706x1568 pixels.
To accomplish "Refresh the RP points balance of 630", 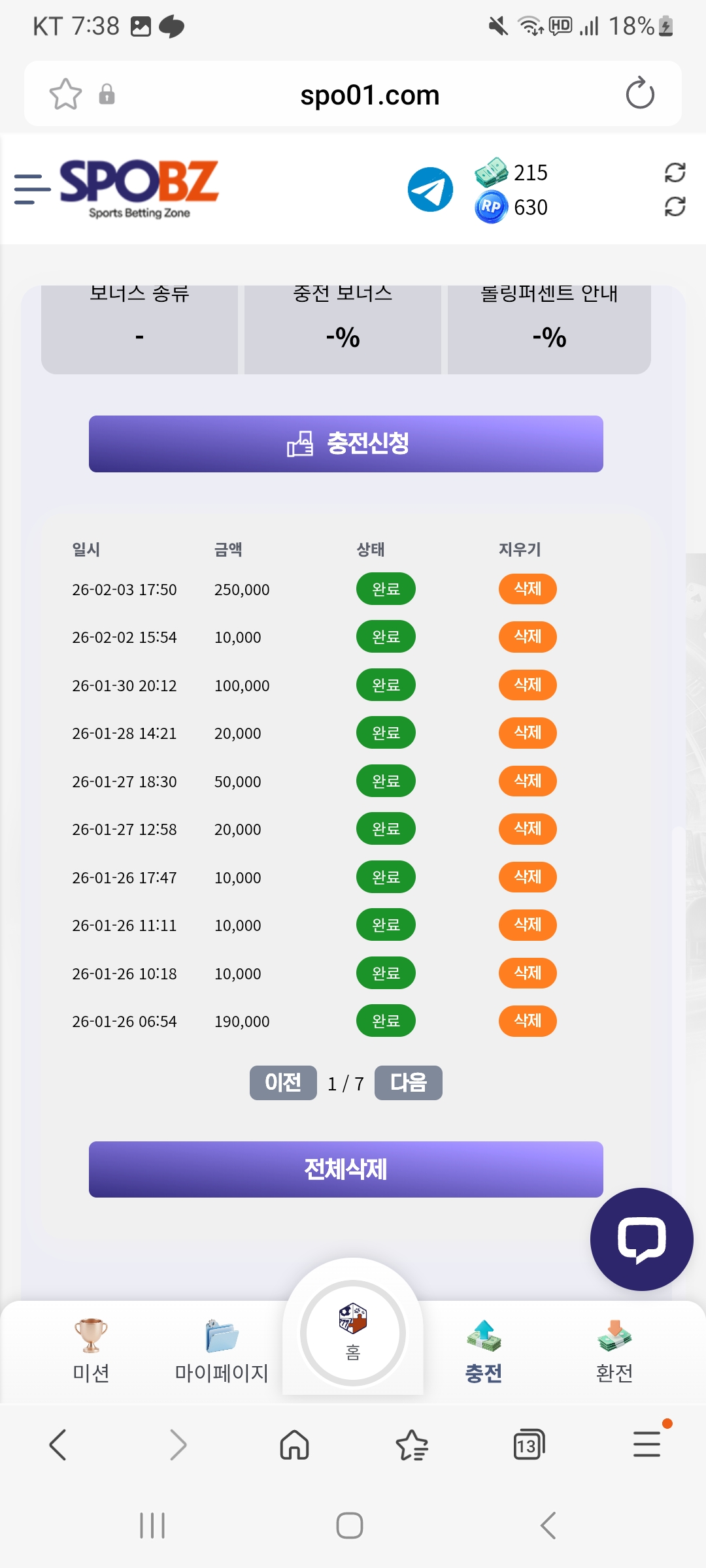I will [675, 207].
